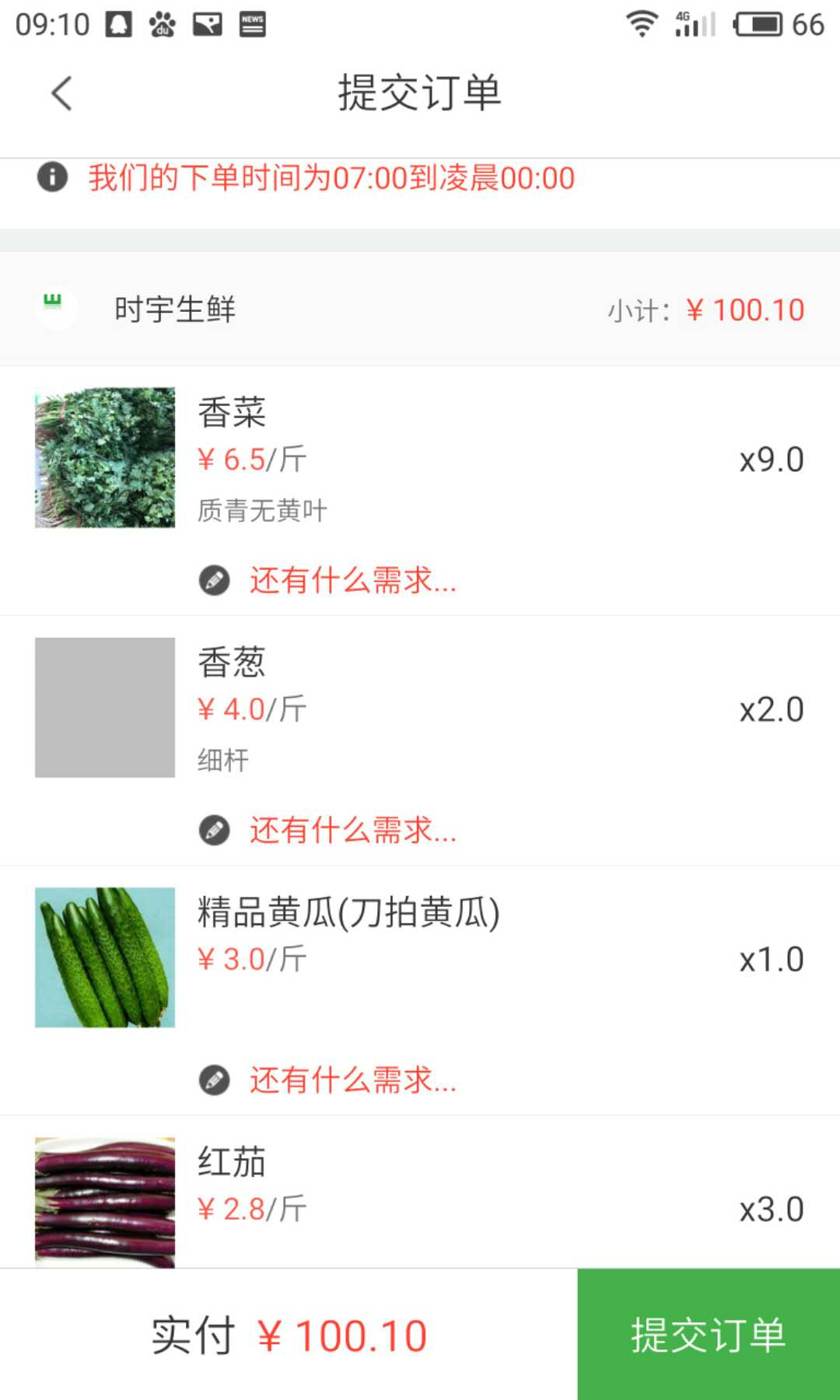Go back from the 提交订单 page
The width and height of the screenshot is (840, 1400).
click(x=61, y=93)
